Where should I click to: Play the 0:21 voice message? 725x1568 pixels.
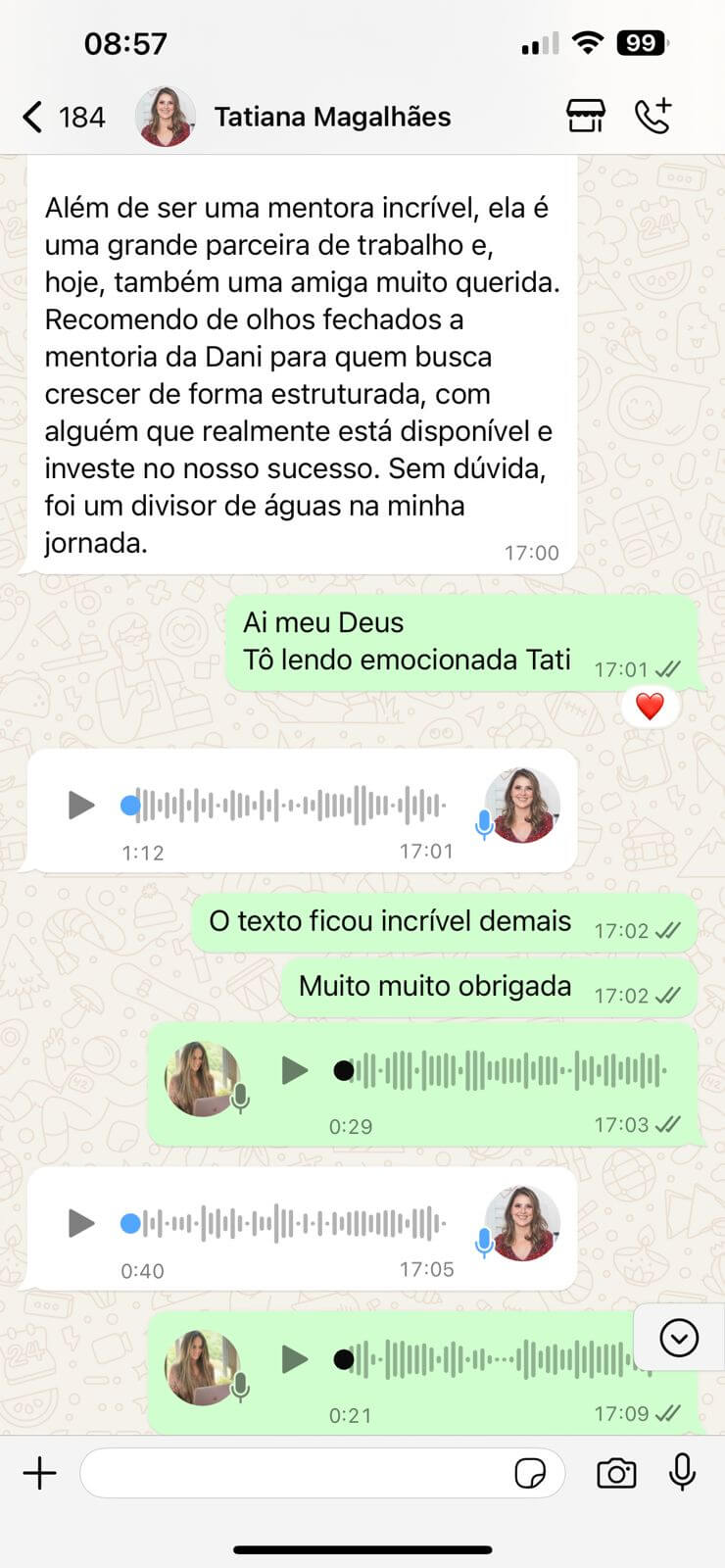click(294, 1359)
